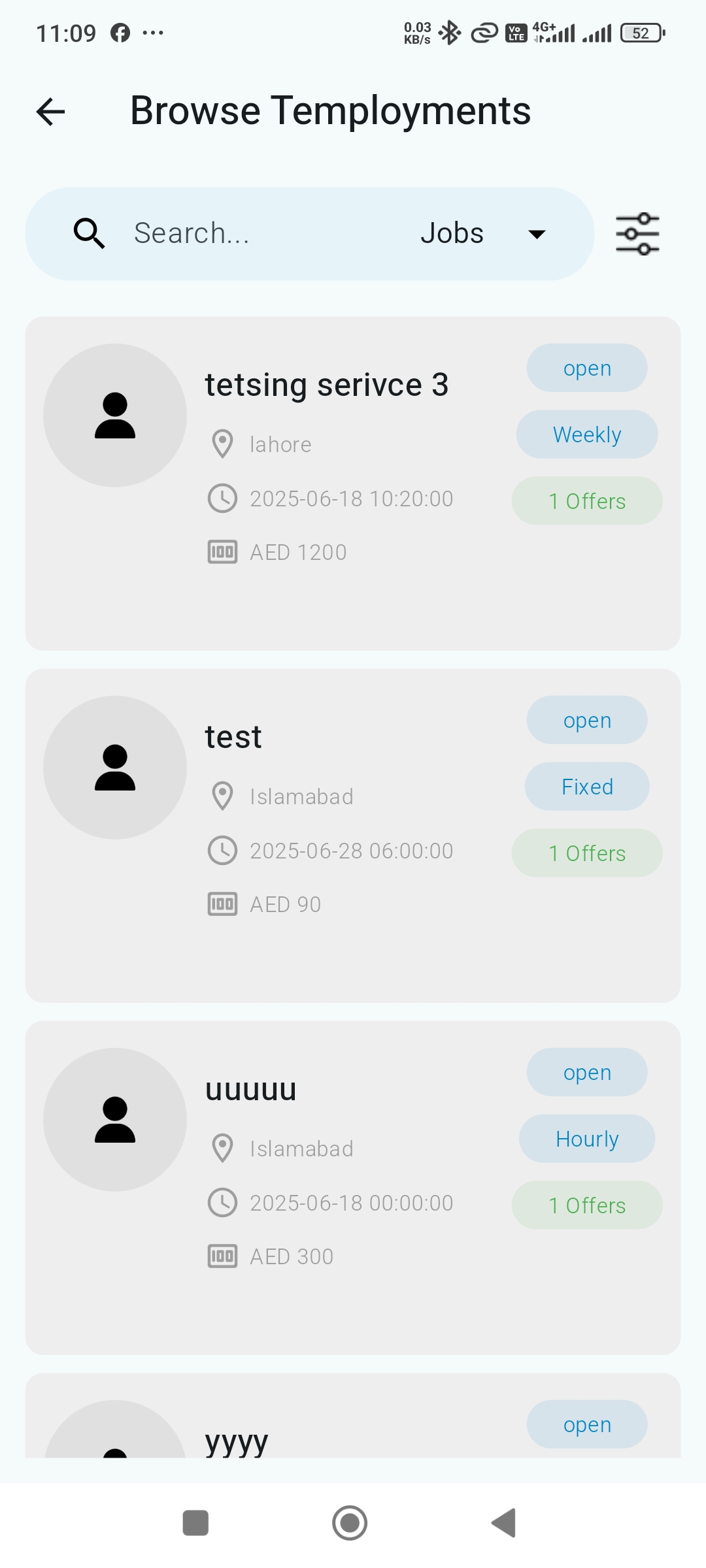Tap the system home button
The image size is (706, 1568).
[350, 1523]
